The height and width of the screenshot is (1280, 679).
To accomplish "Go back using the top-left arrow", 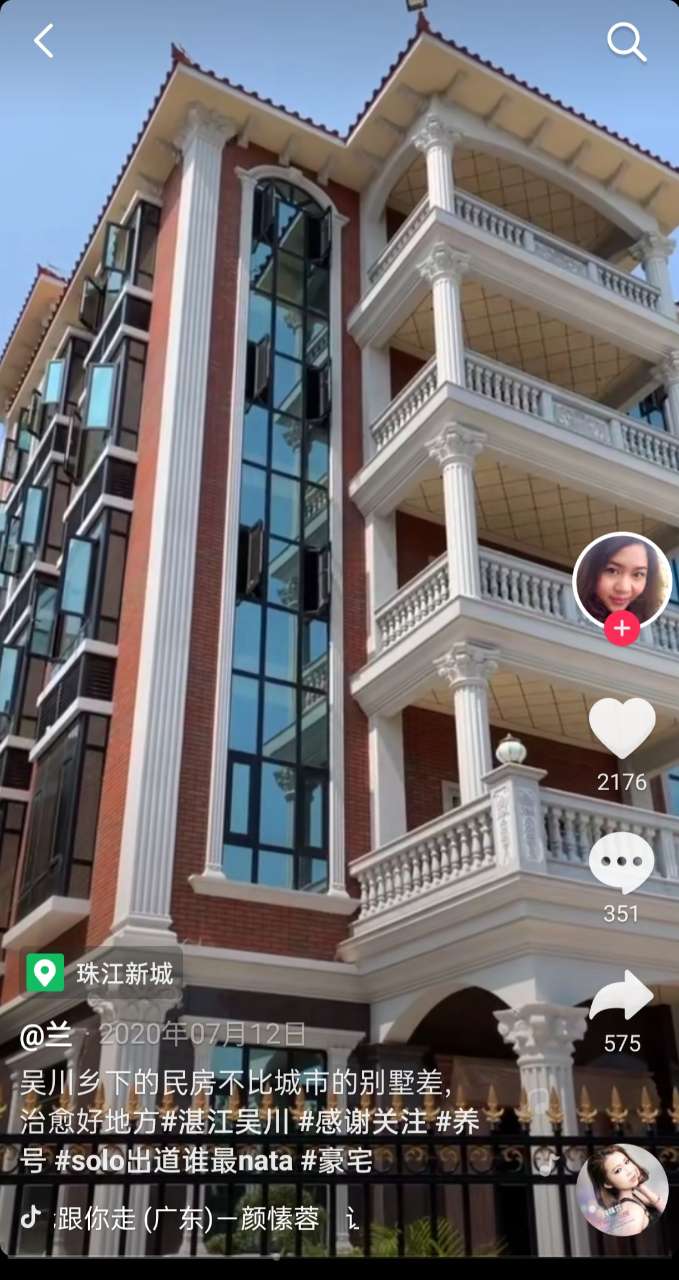I will (x=43, y=41).
